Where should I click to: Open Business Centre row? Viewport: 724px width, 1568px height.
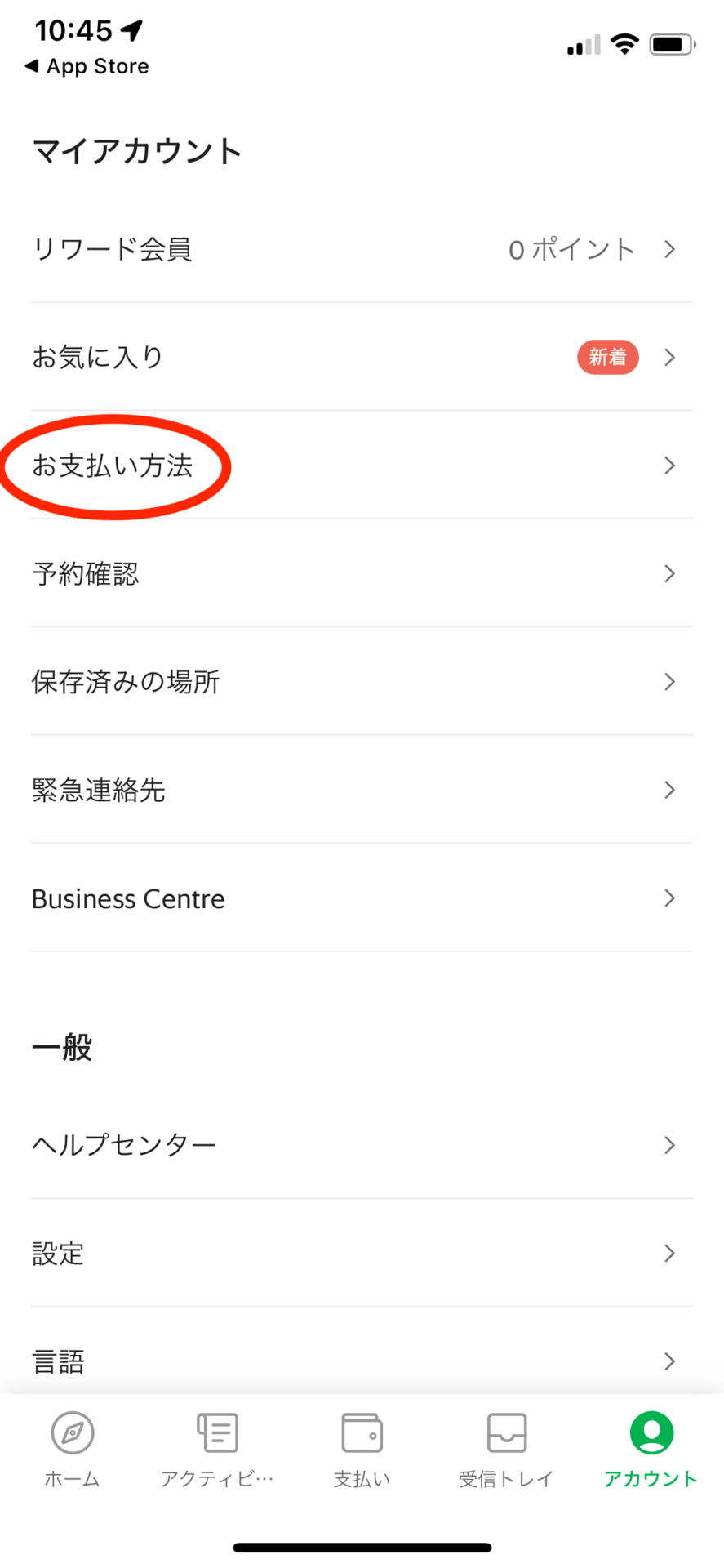point(362,898)
